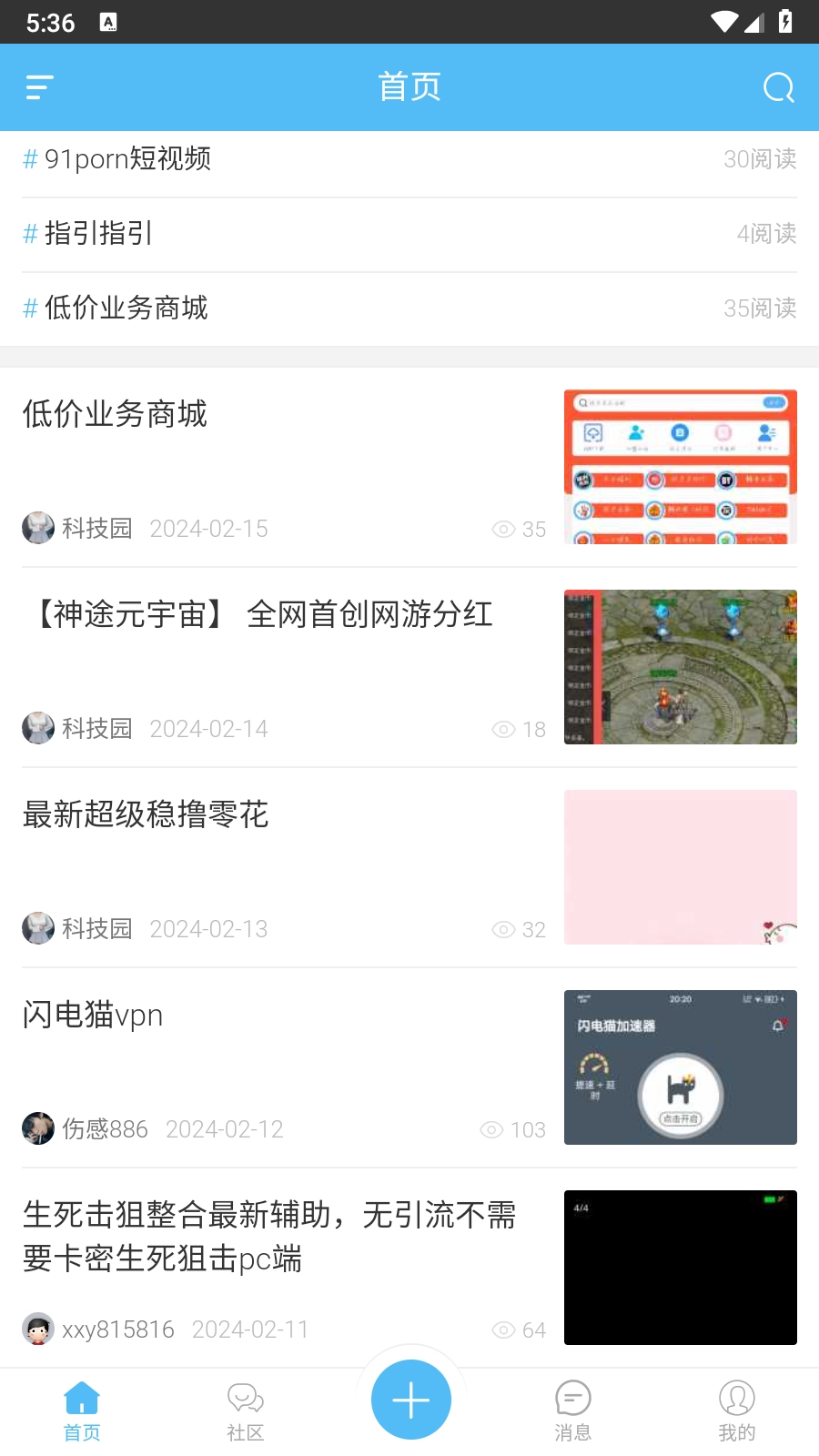Tap 科技园 author name under 低价业务商城

[x=96, y=529]
